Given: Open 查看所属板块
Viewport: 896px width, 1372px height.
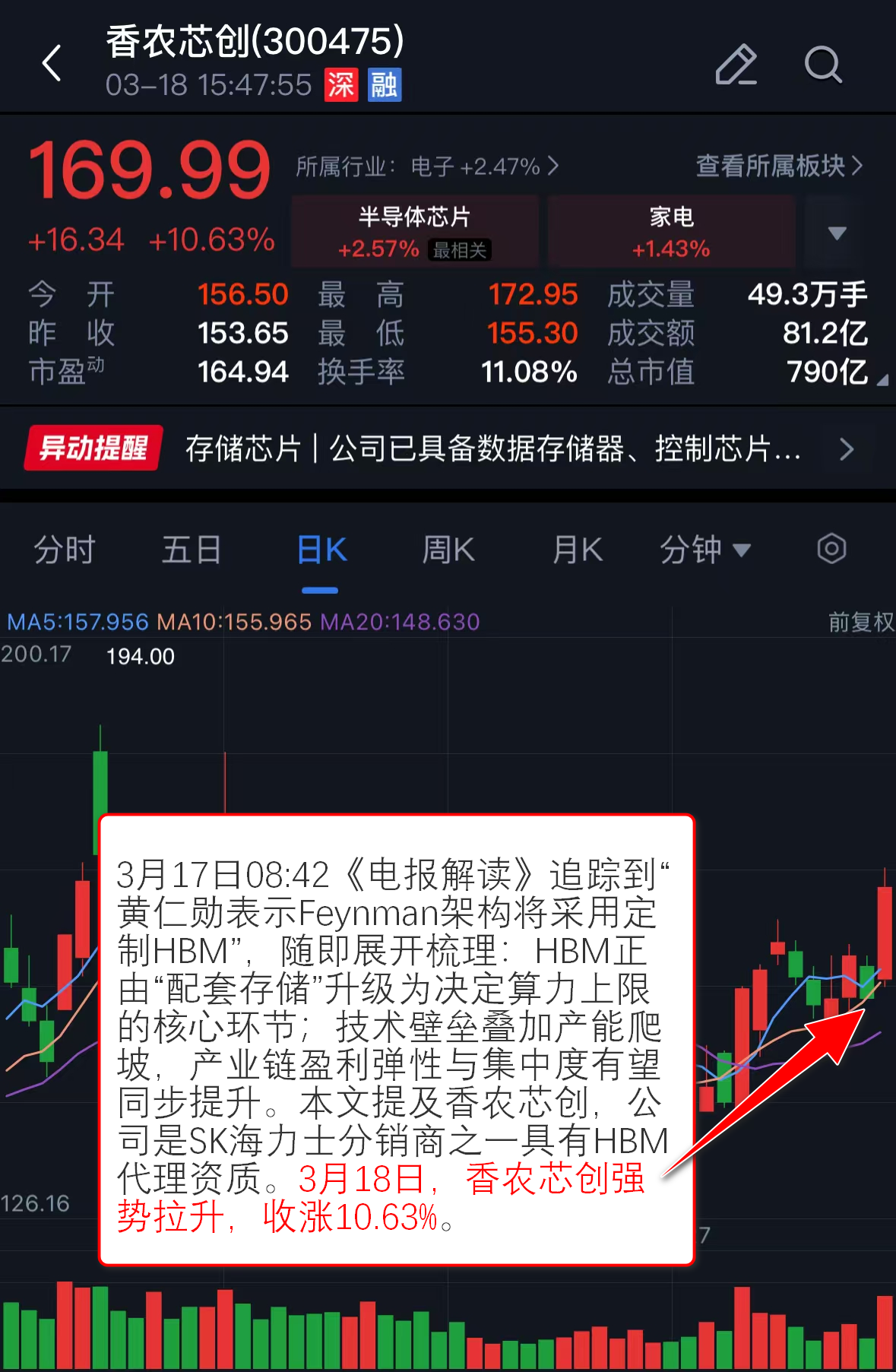Looking at the screenshot, I should pyautogui.click(x=779, y=166).
